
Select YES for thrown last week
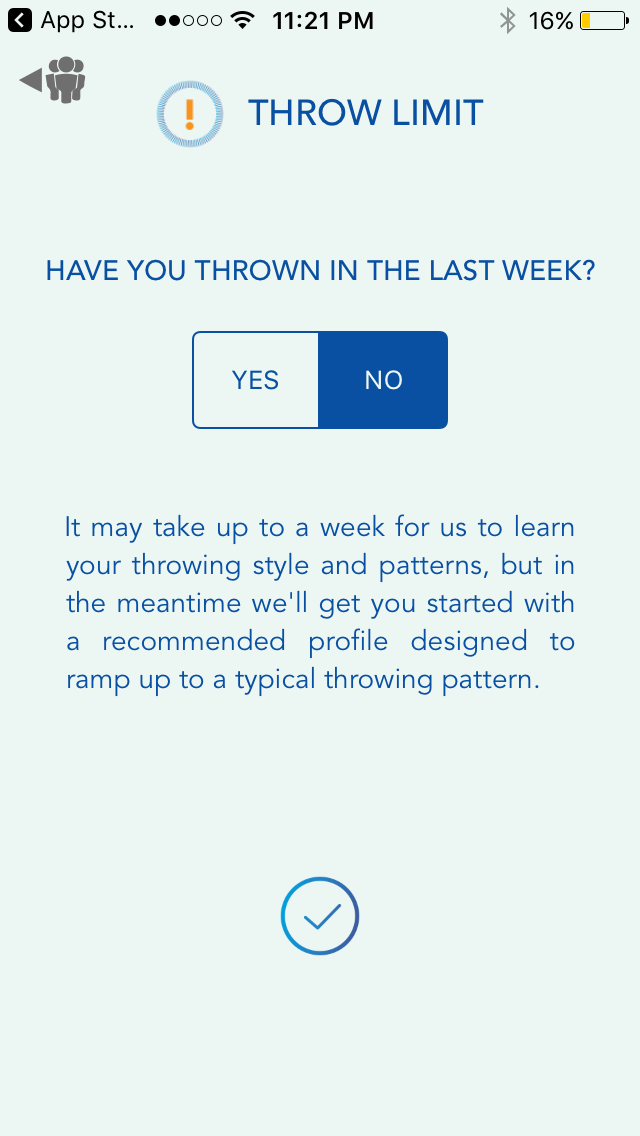[256, 380]
